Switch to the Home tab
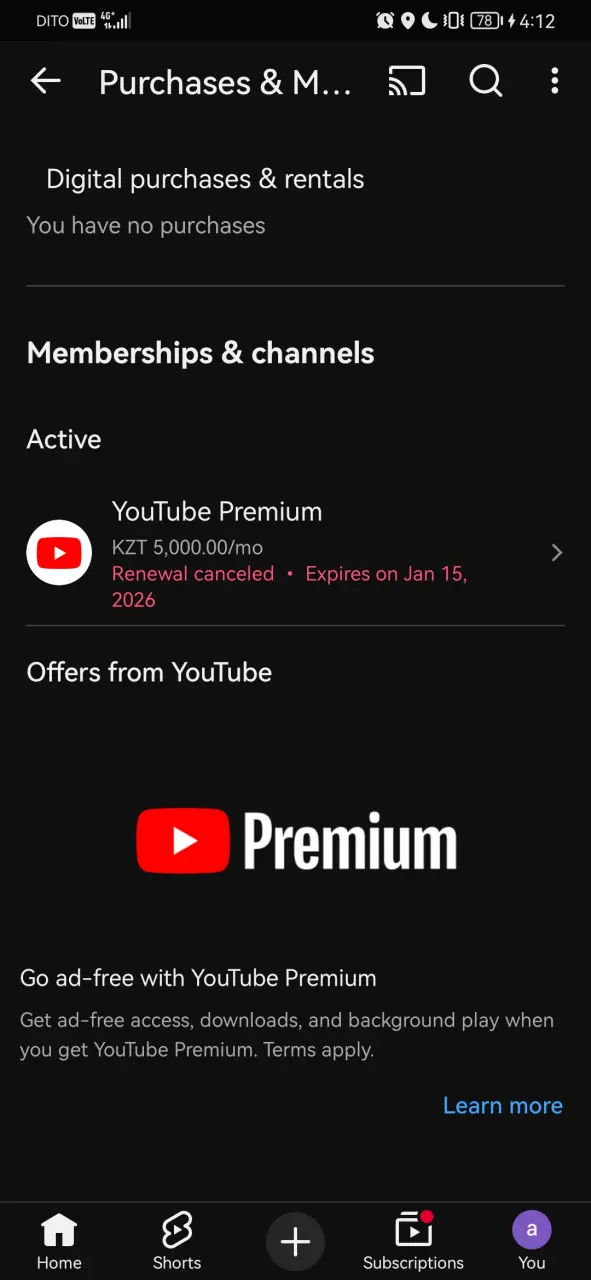The image size is (591, 1280). [x=59, y=1241]
